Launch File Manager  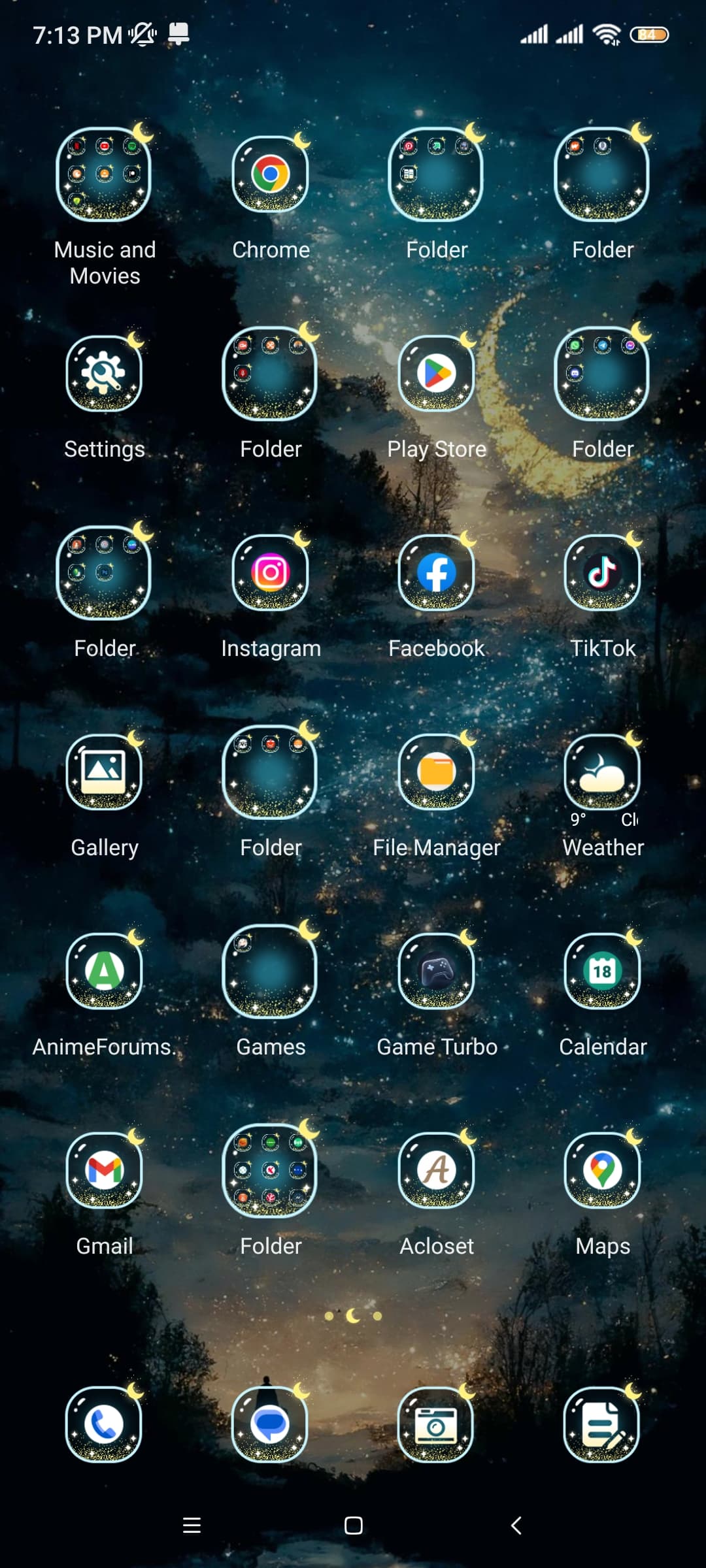pos(435,772)
